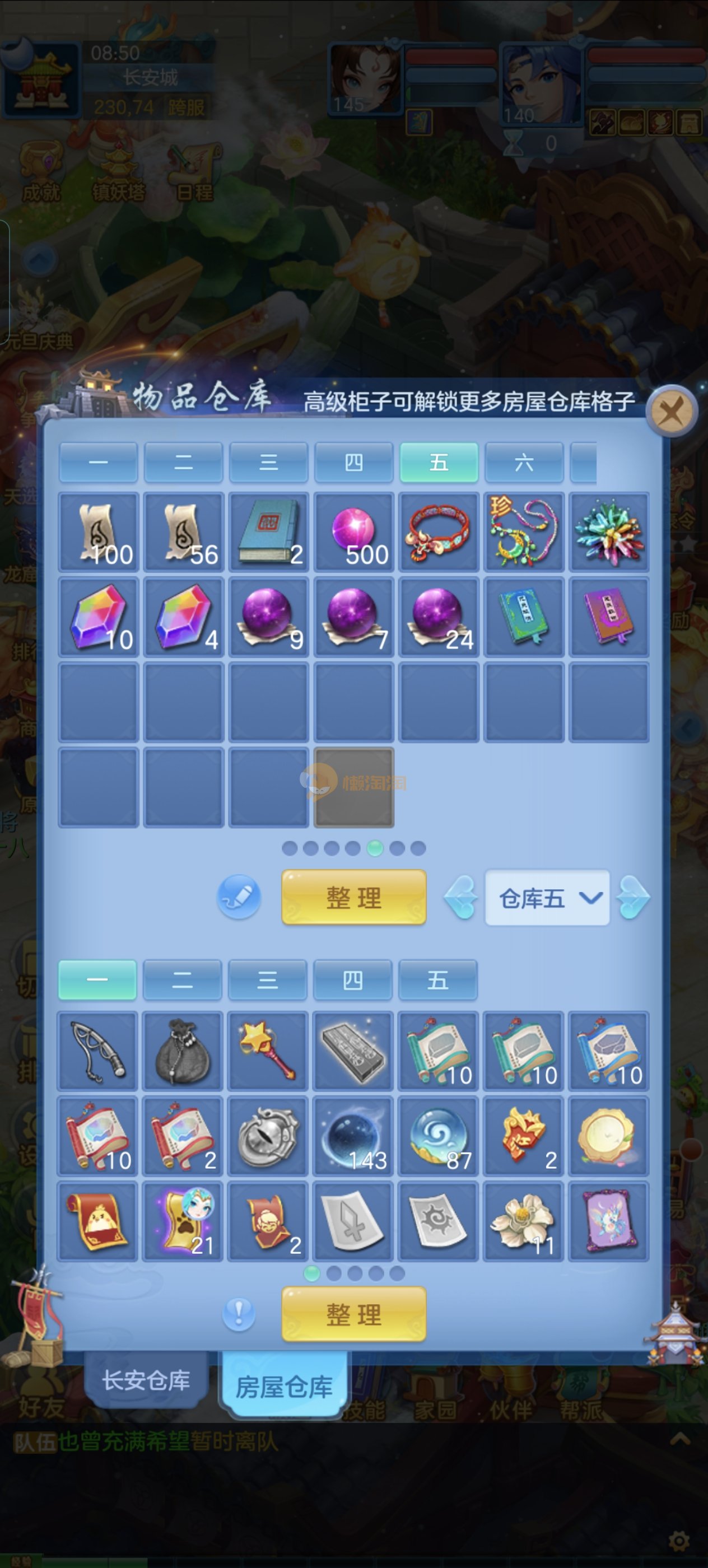Tap the upper 整理 sort button
Image resolution: width=708 pixels, height=1568 pixels.
pos(353,897)
